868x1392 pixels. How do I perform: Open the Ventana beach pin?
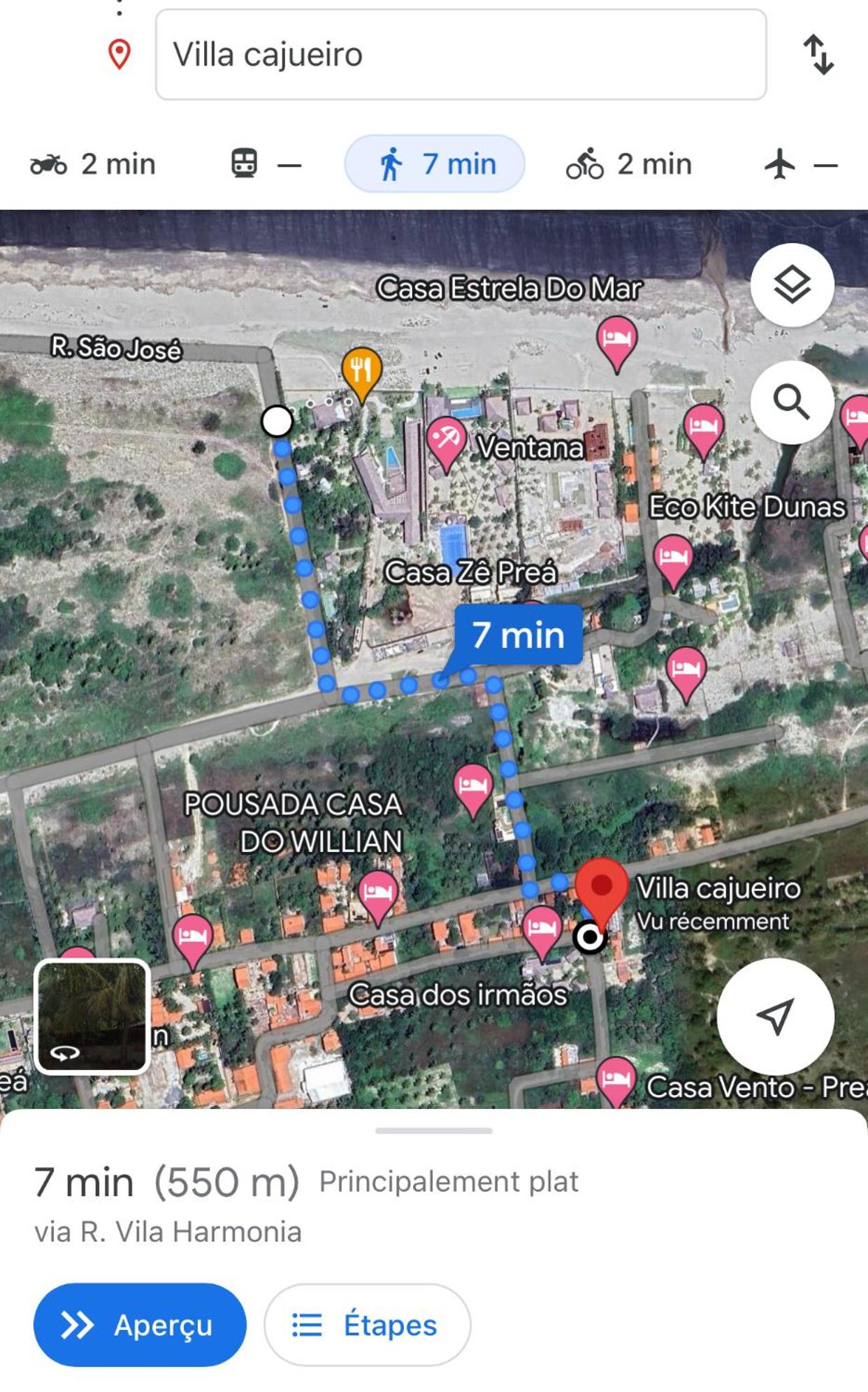446,442
